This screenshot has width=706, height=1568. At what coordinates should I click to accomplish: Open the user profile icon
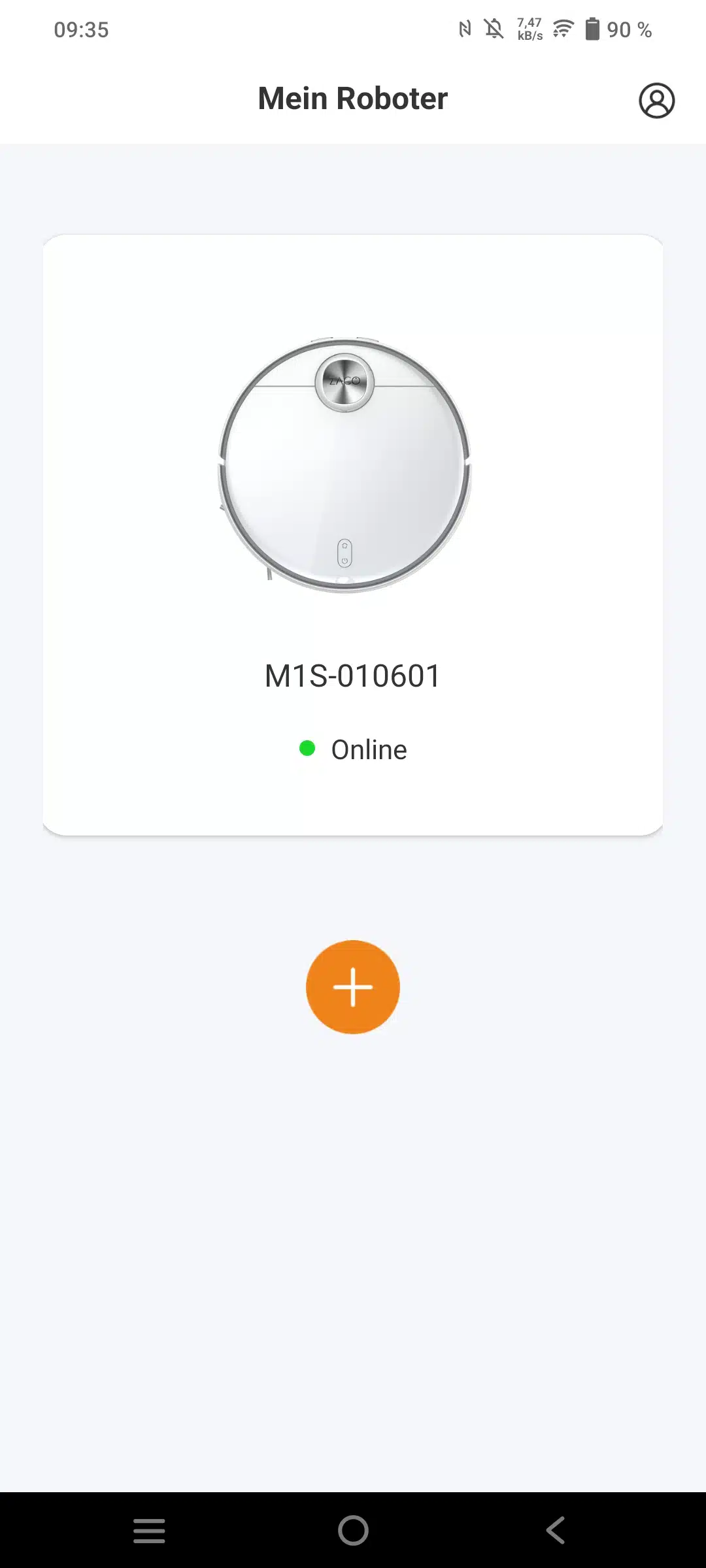[656, 101]
